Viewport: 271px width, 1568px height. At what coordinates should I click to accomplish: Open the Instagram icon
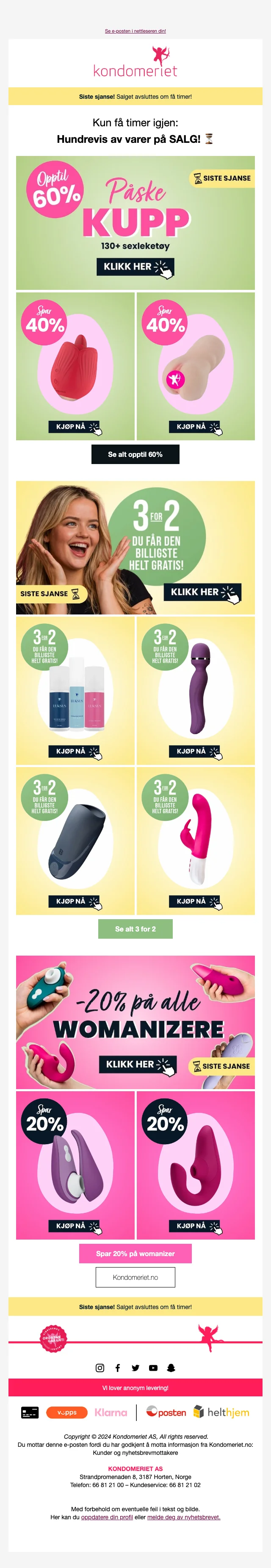click(100, 1368)
